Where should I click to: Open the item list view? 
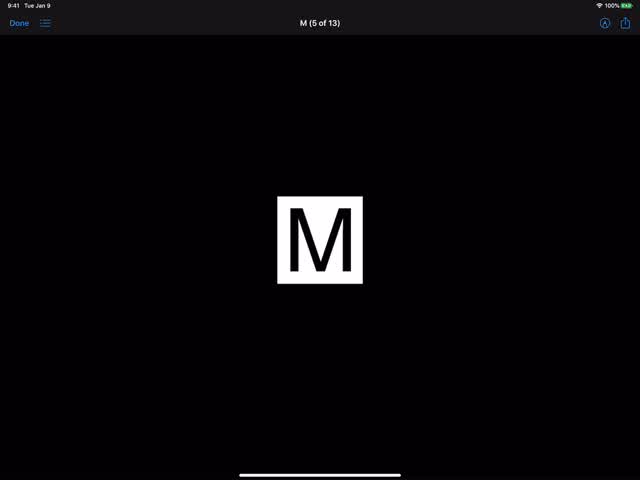pyautogui.click(x=46, y=23)
